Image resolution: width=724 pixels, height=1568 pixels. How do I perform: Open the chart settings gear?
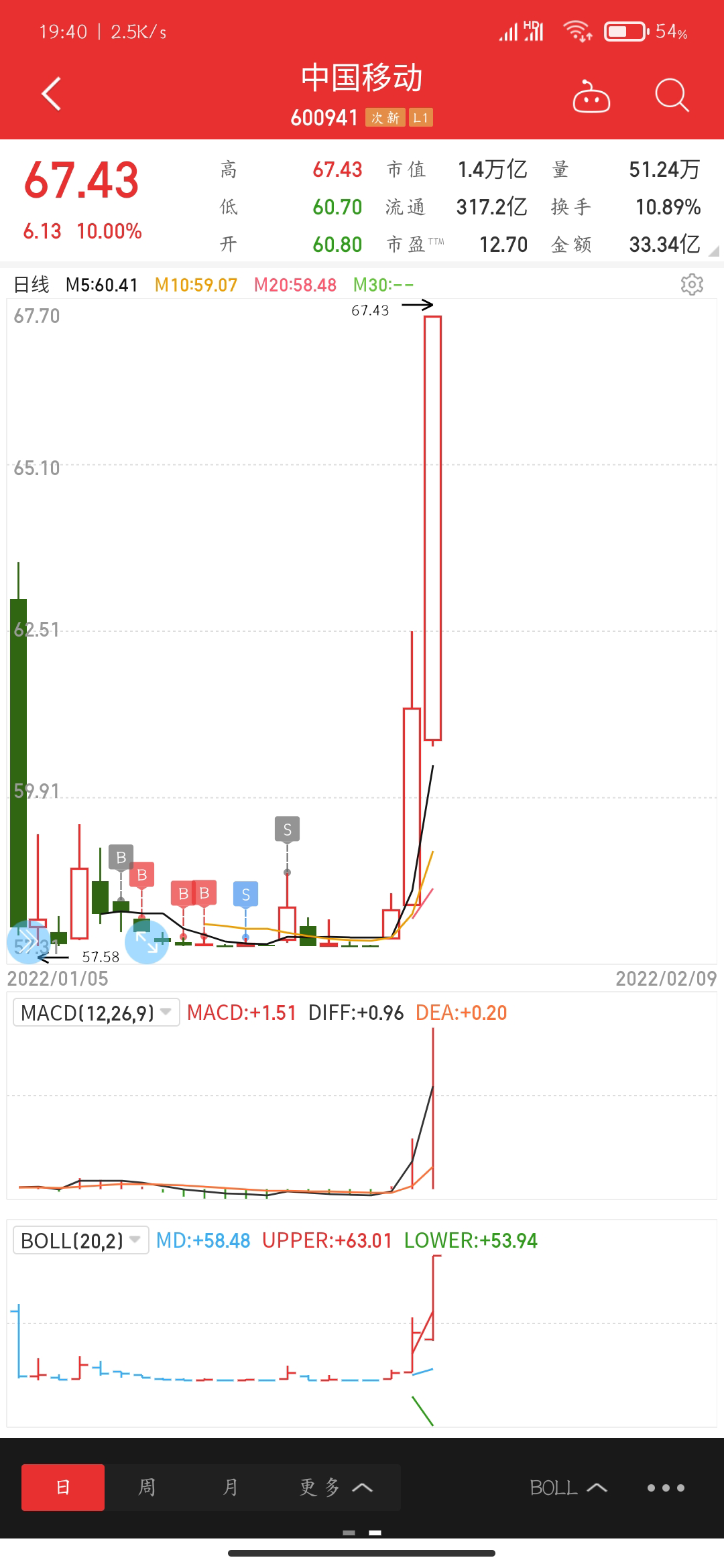pos(691,285)
